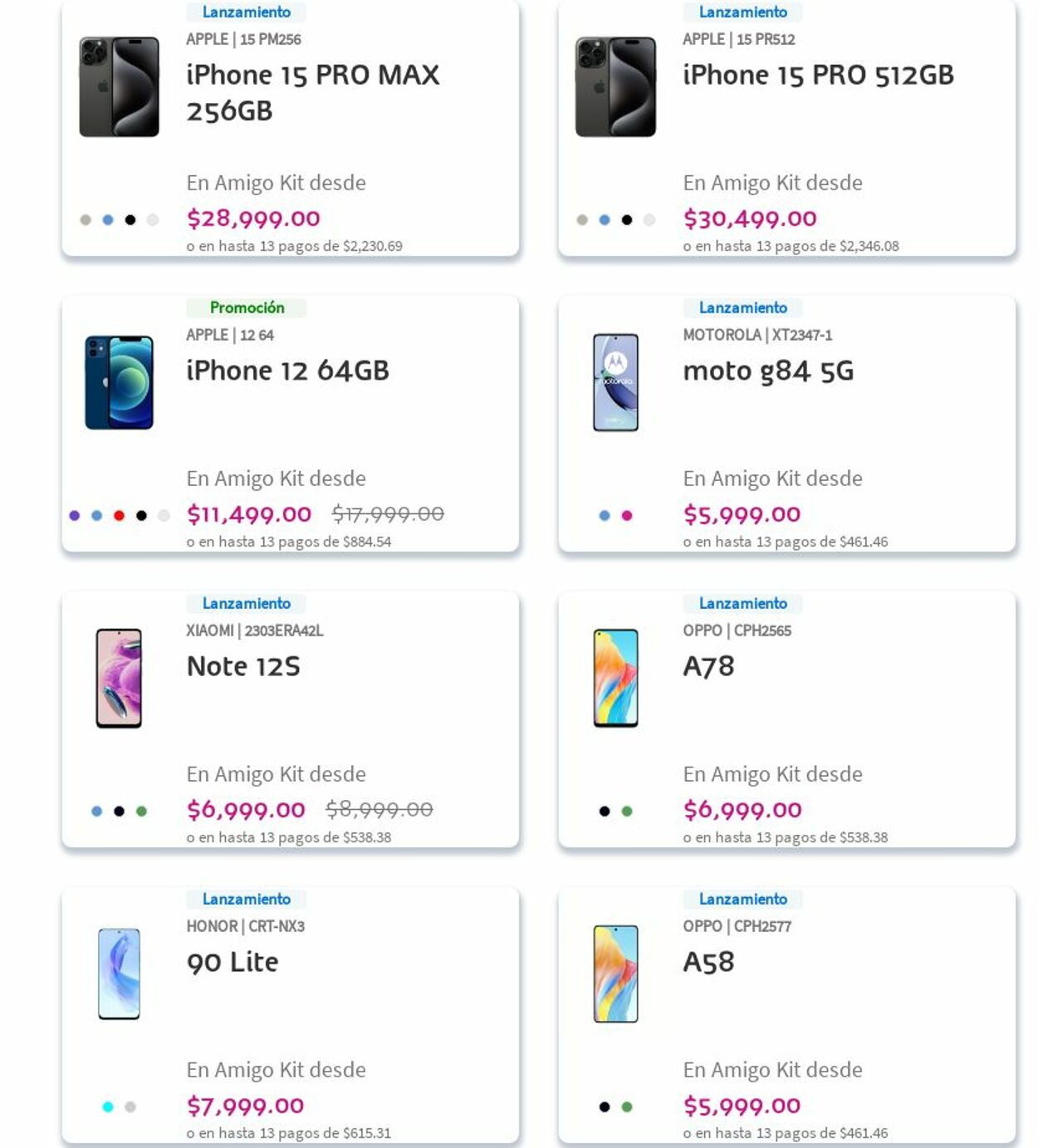Choose the red color for iPhone 12 64GB
Screen dimensions: 1038x1148
pyautogui.click(x=119, y=516)
